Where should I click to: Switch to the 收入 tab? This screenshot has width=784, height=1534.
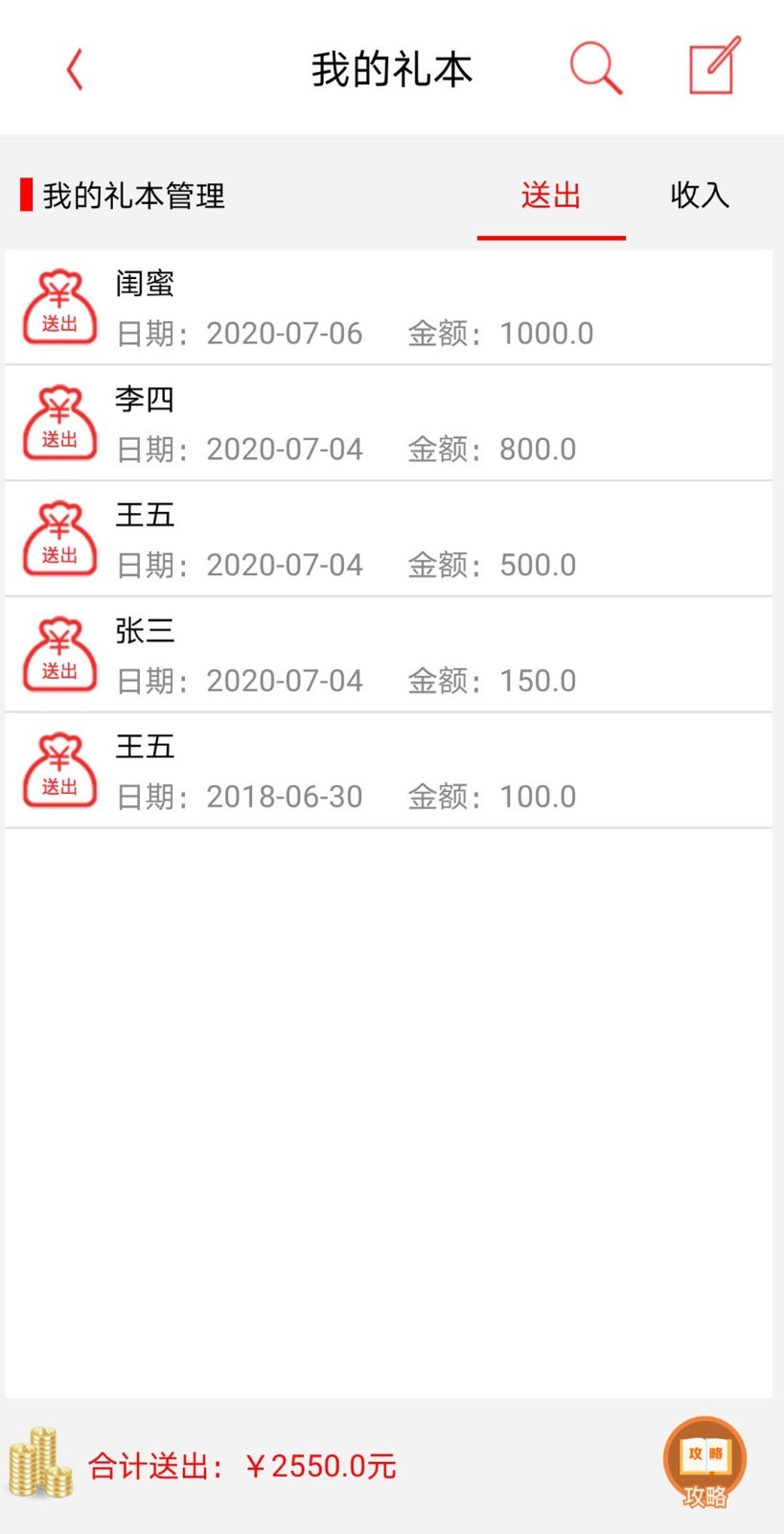701,196
